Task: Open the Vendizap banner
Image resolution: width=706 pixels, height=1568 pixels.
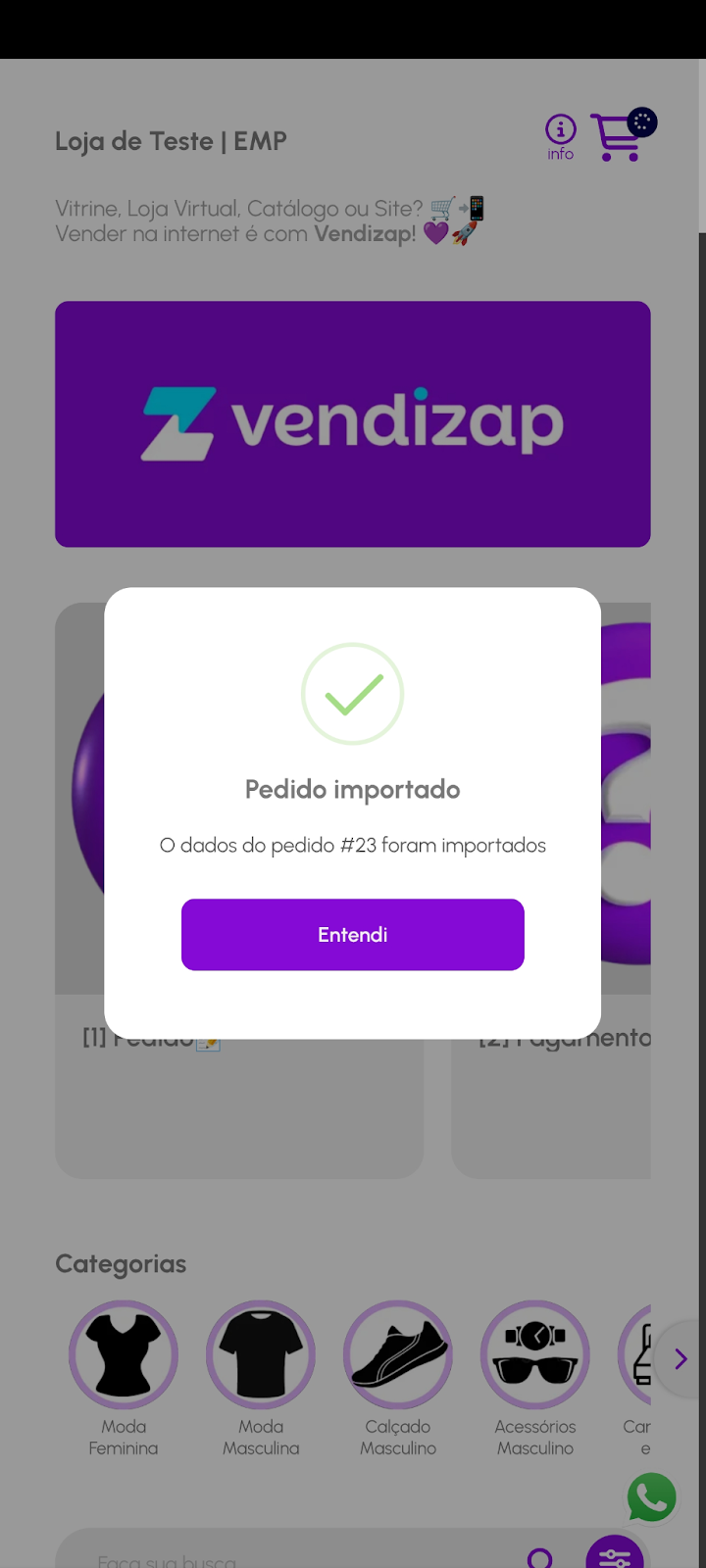Action: (353, 423)
